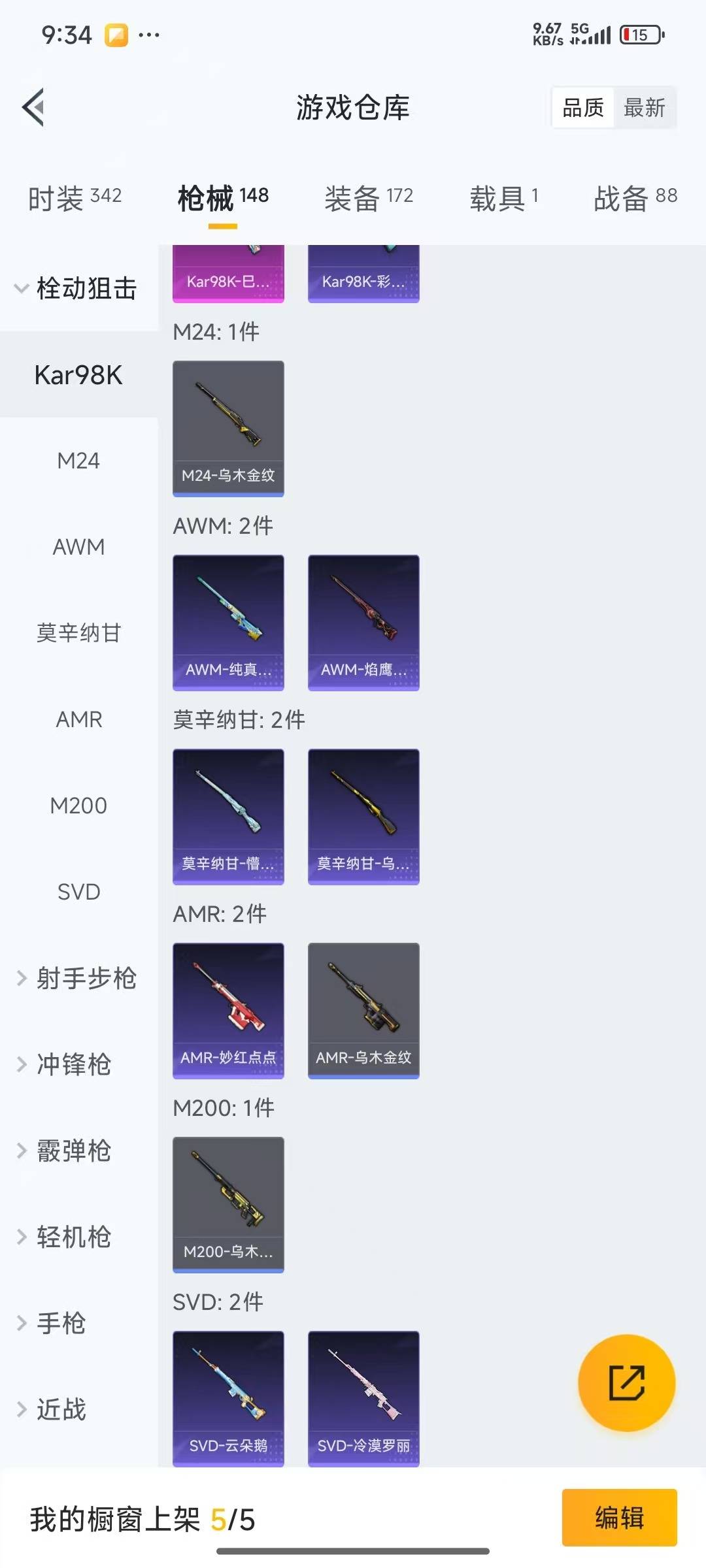Jump to M200 in the sidebar
The image size is (706, 1568).
point(78,806)
